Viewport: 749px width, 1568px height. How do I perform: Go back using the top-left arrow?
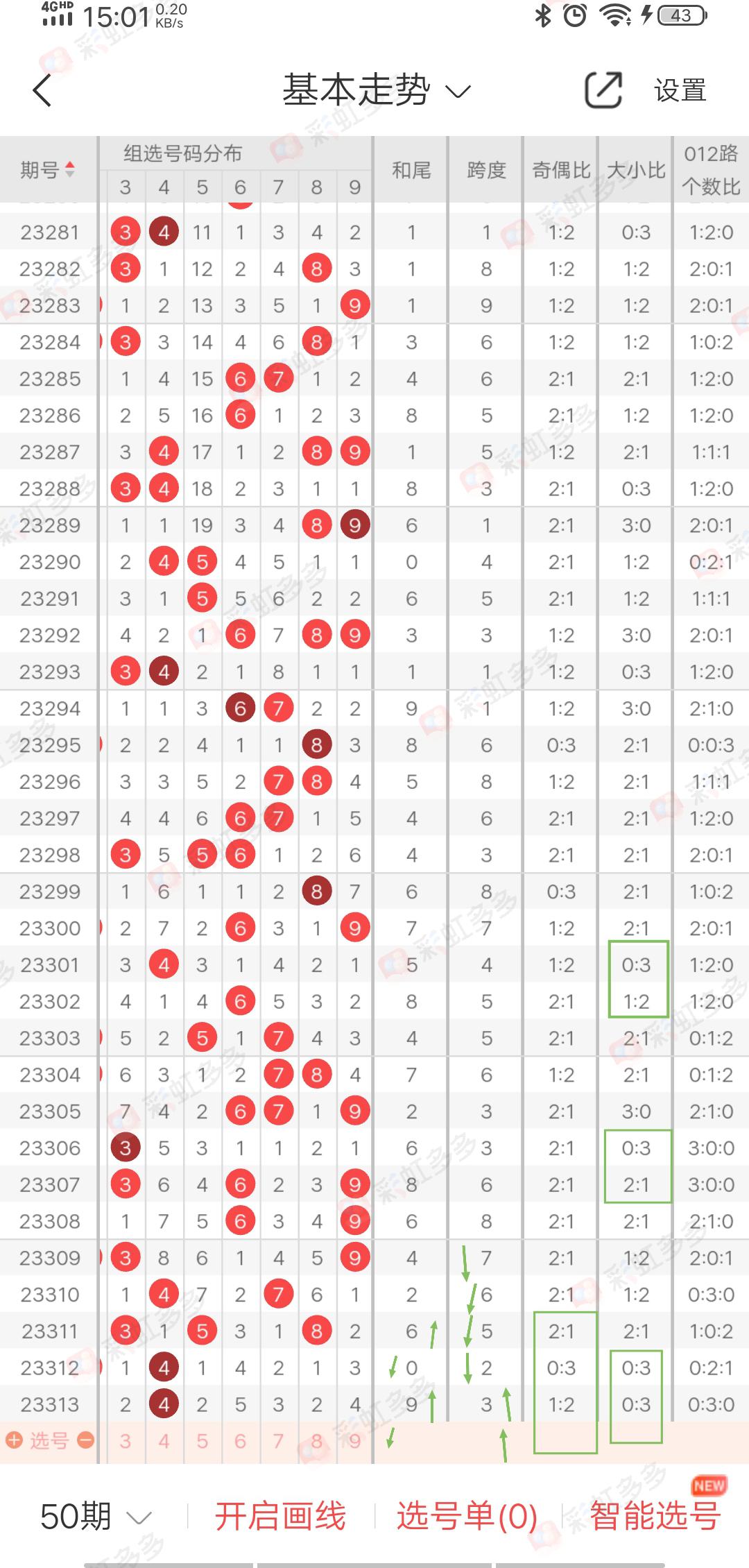point(42,90)
